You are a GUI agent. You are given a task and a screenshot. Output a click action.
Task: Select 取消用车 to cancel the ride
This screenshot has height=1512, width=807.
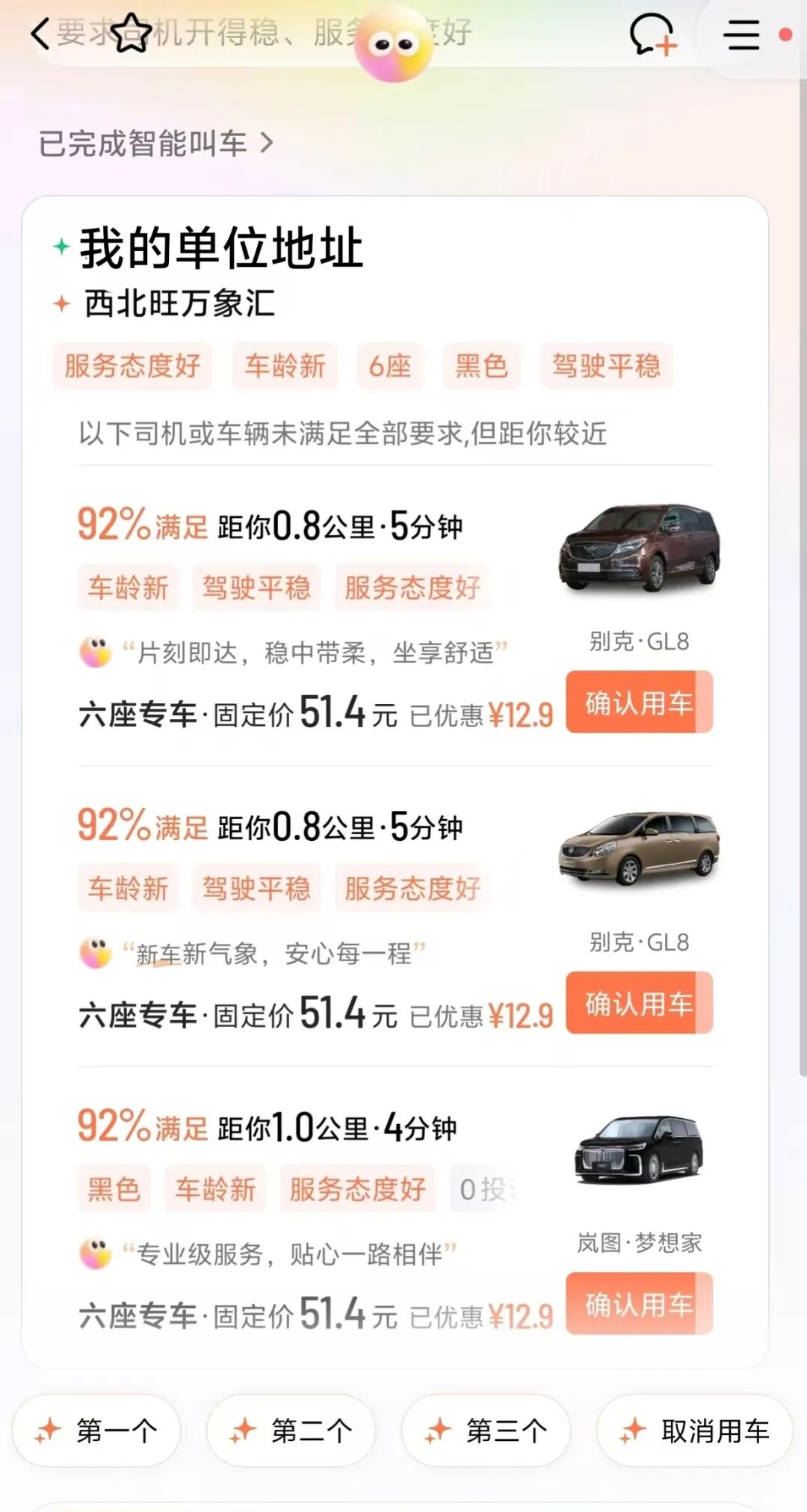(x=694, y=1431)
